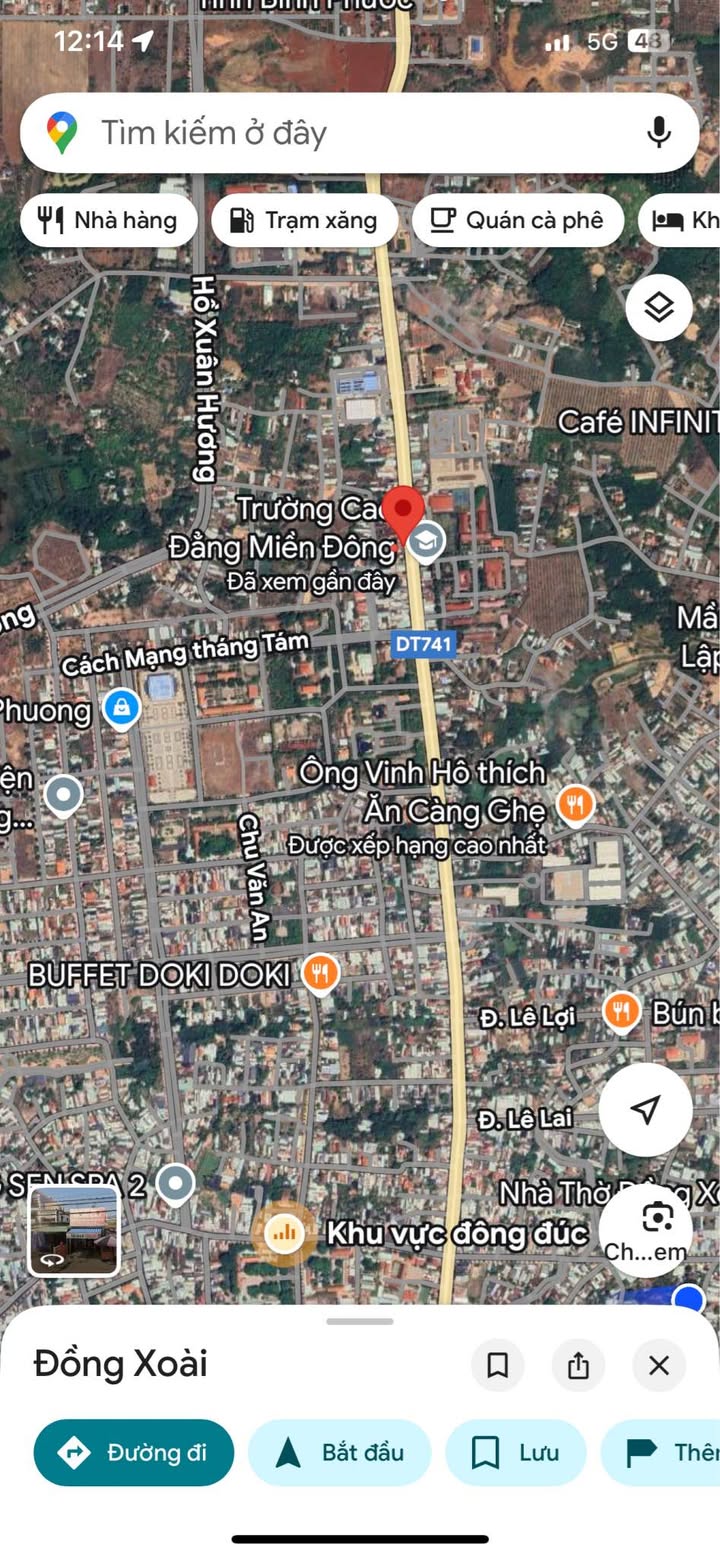
Task: Select the Quán cà phê chip
Action: [518, 220]
